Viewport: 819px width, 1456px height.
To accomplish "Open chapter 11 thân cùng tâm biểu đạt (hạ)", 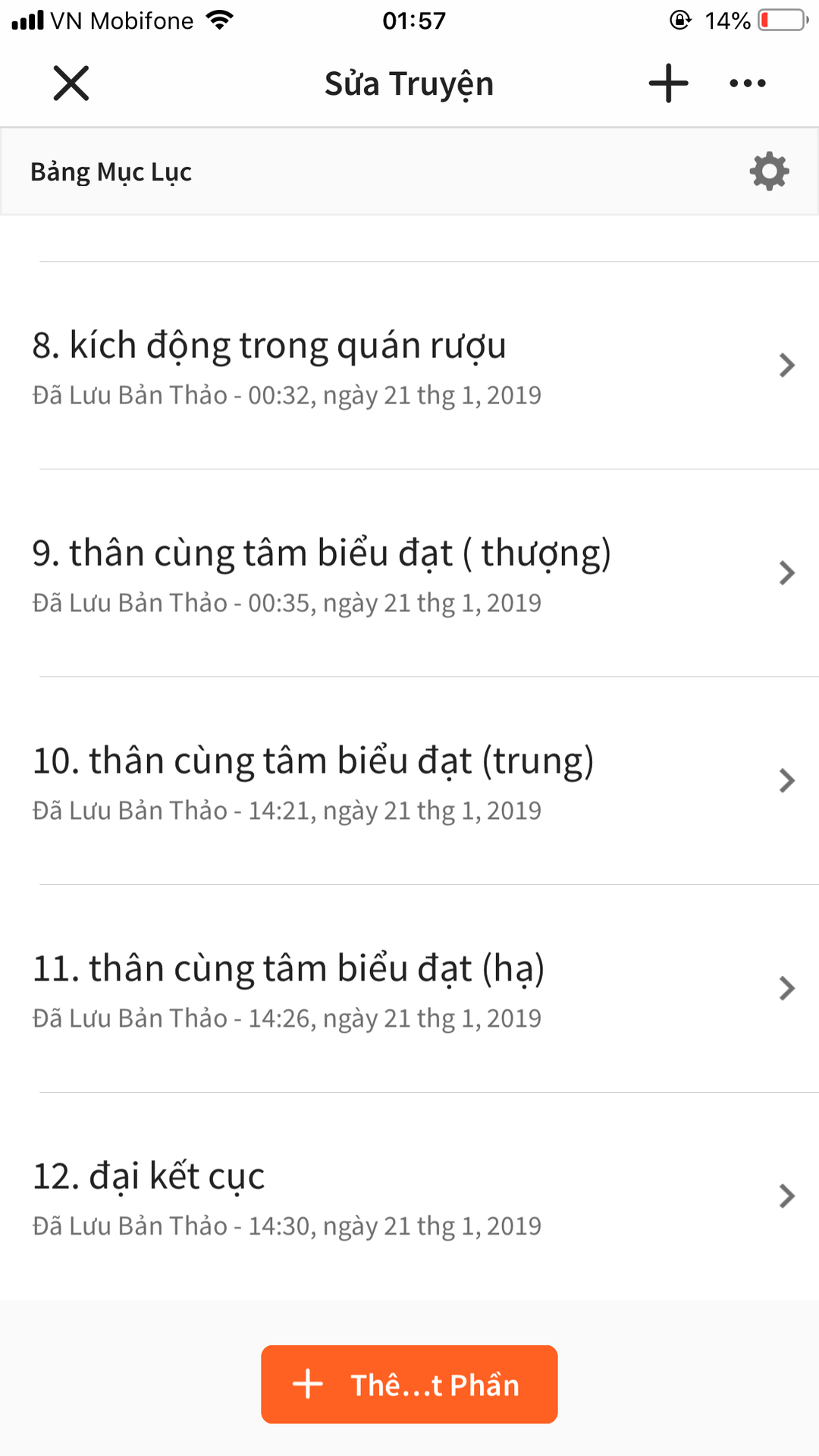I will click(x=409, y=989).
